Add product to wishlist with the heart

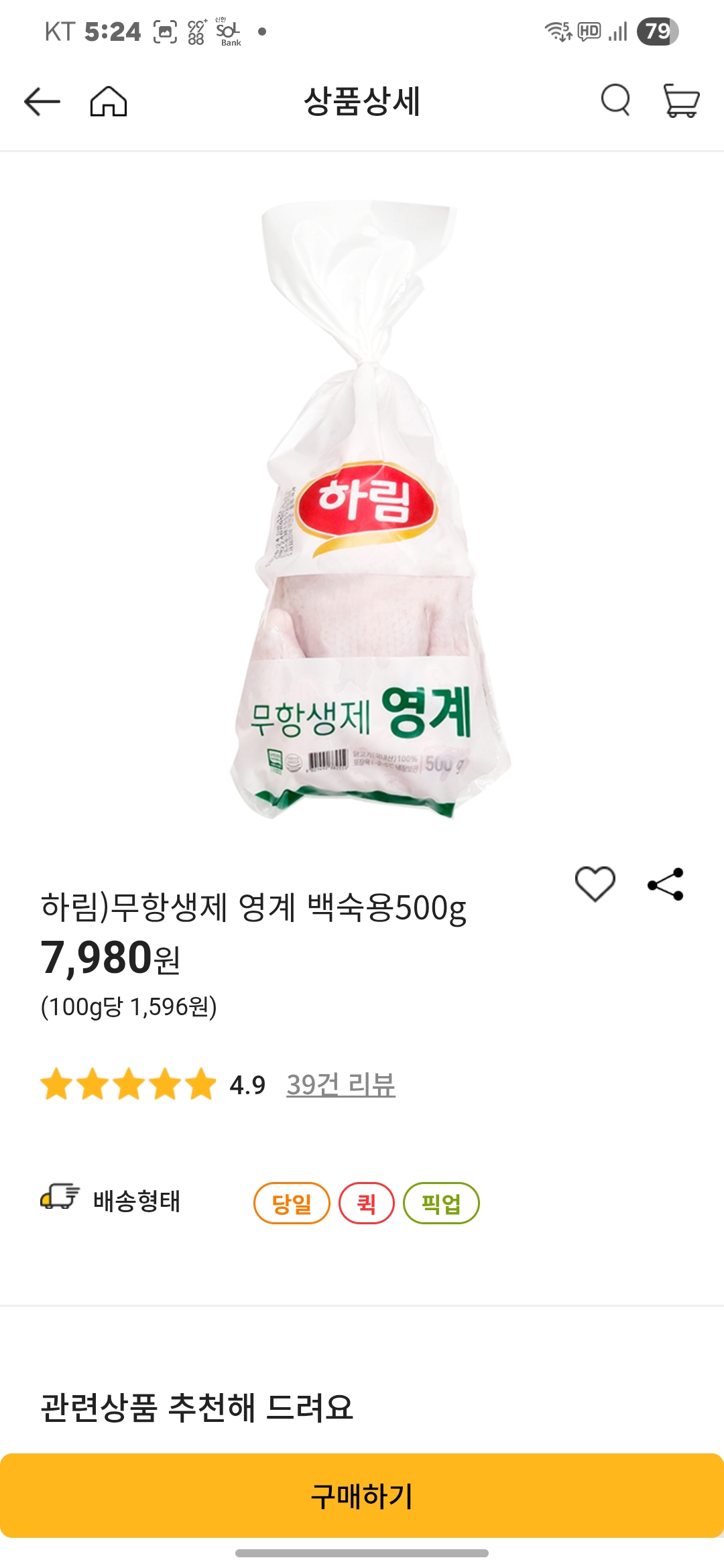(595, 885)
